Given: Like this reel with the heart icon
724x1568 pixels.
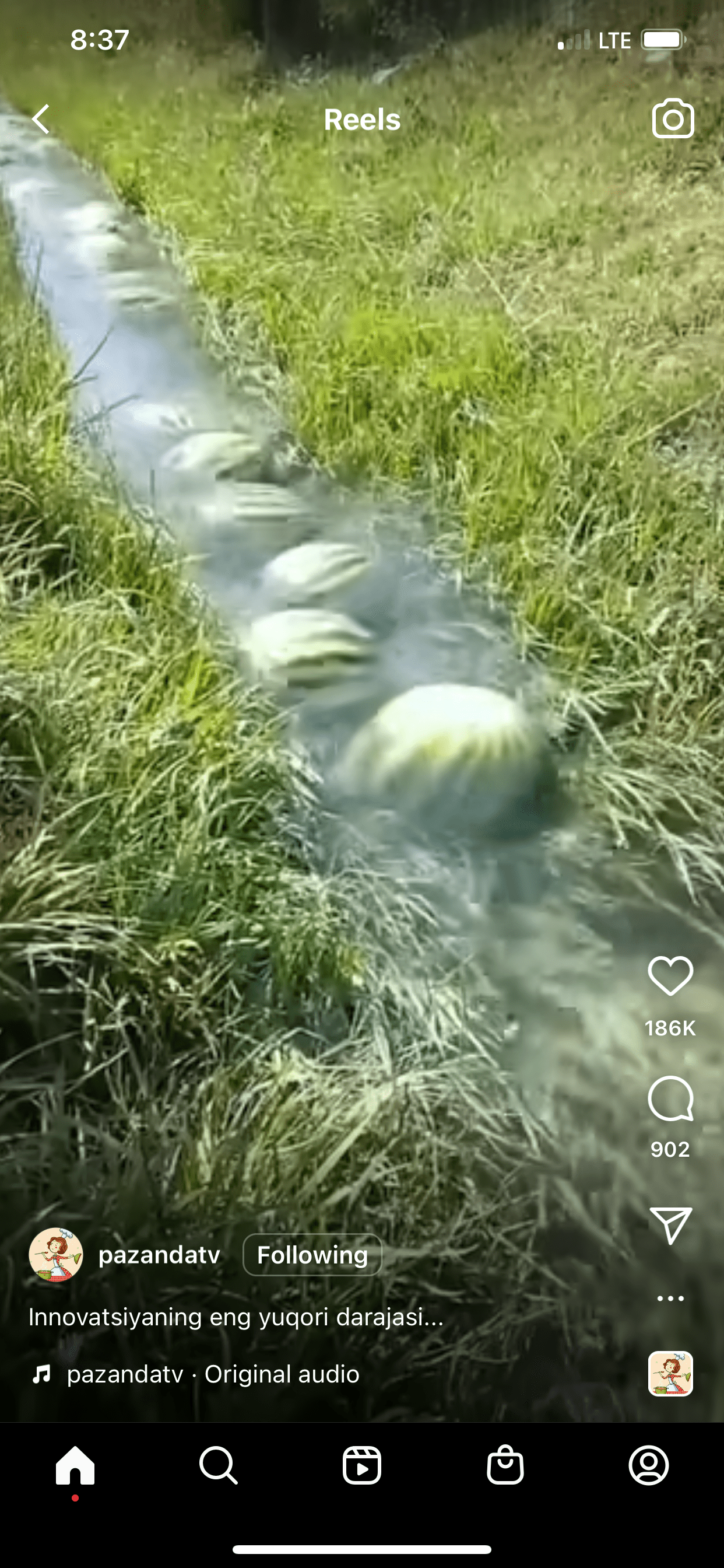Looking at the screenshot, I should point(670,976).
